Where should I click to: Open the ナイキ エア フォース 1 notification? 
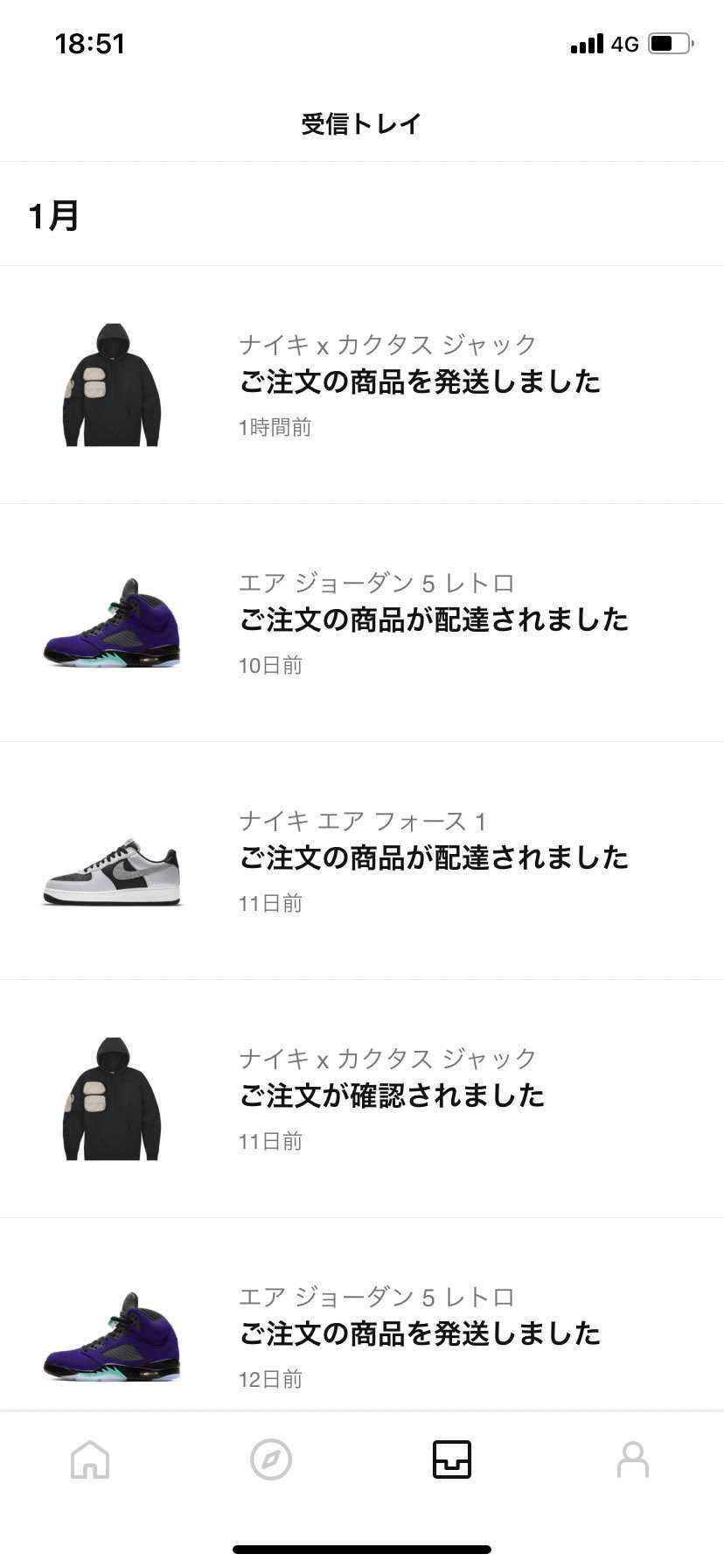coord(435,858)
